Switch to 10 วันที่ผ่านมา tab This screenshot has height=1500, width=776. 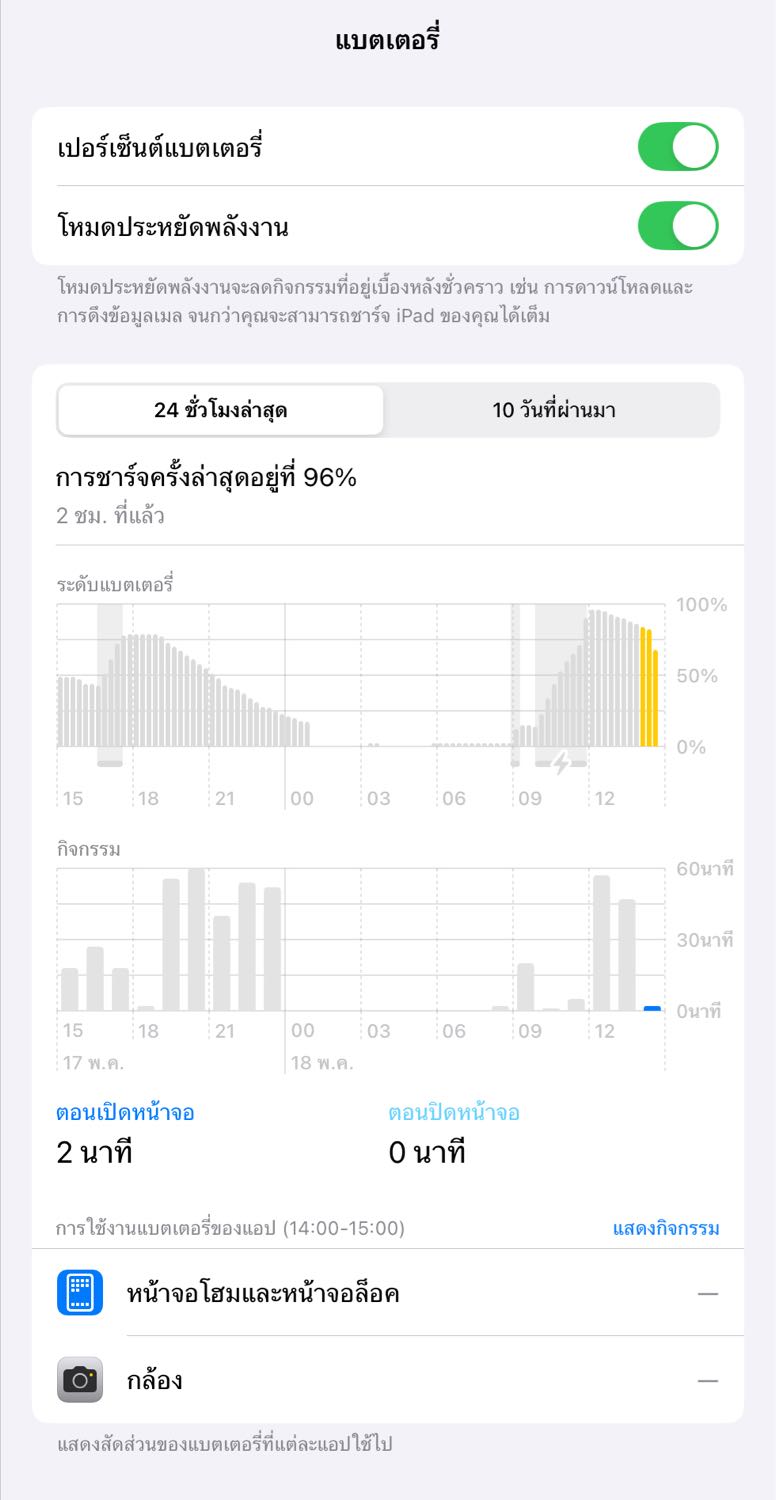pos(553,410)
